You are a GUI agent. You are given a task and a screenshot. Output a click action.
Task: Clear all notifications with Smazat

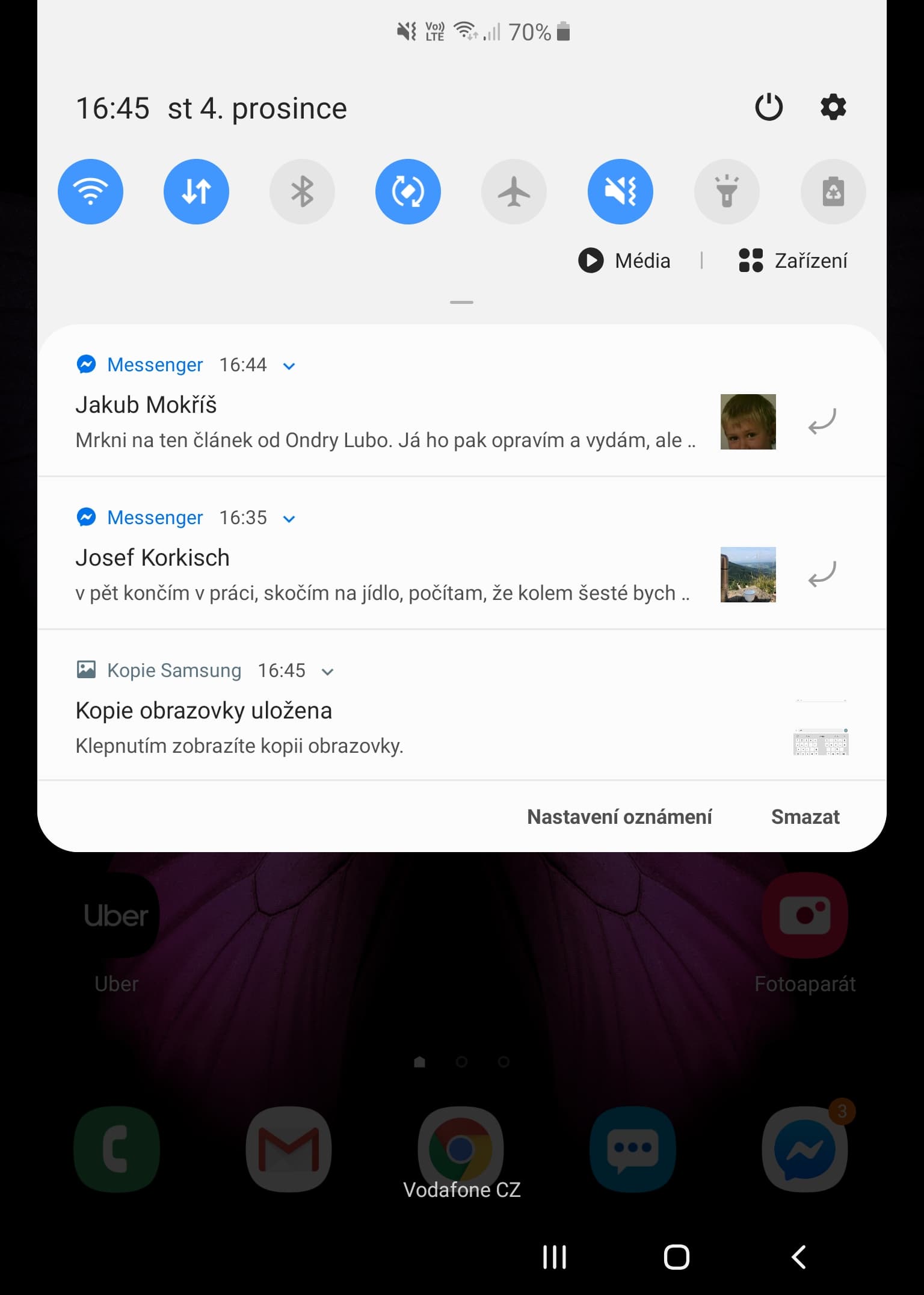pos(805,817)
